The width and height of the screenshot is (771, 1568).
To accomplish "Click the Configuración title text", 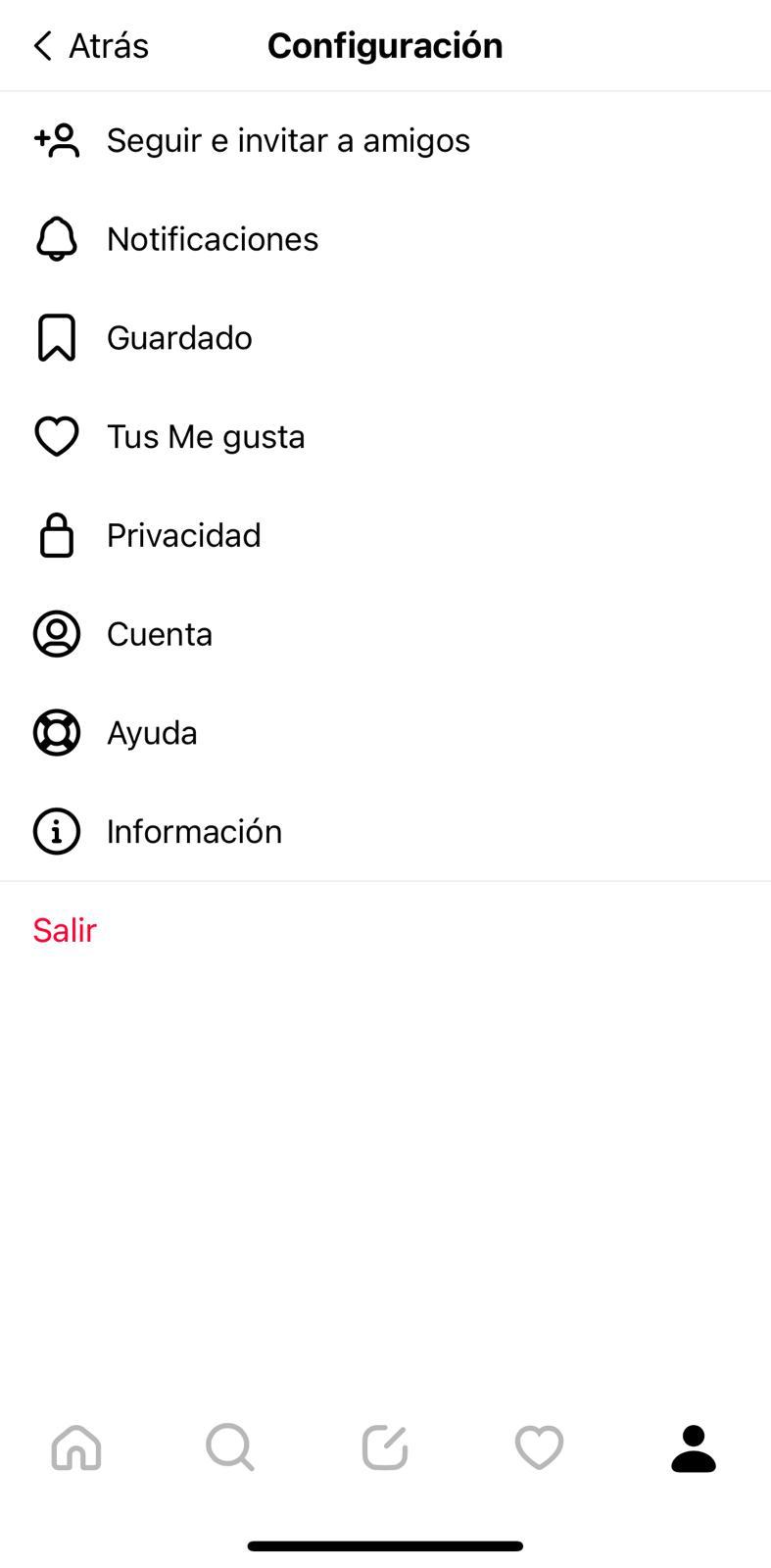I will pos(385,45).
